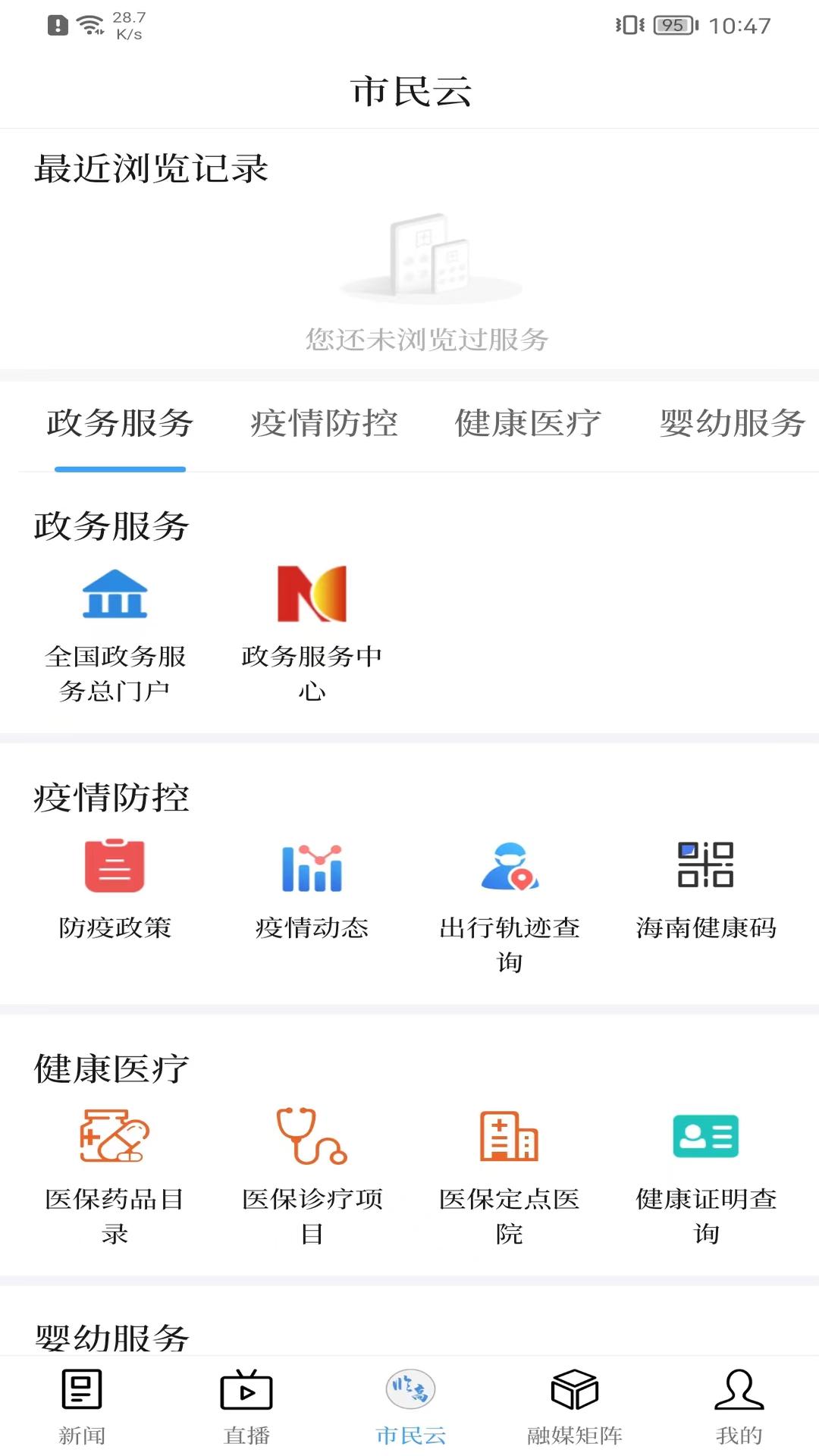Switch to the 疫情防控 tab

click(326, 425)
